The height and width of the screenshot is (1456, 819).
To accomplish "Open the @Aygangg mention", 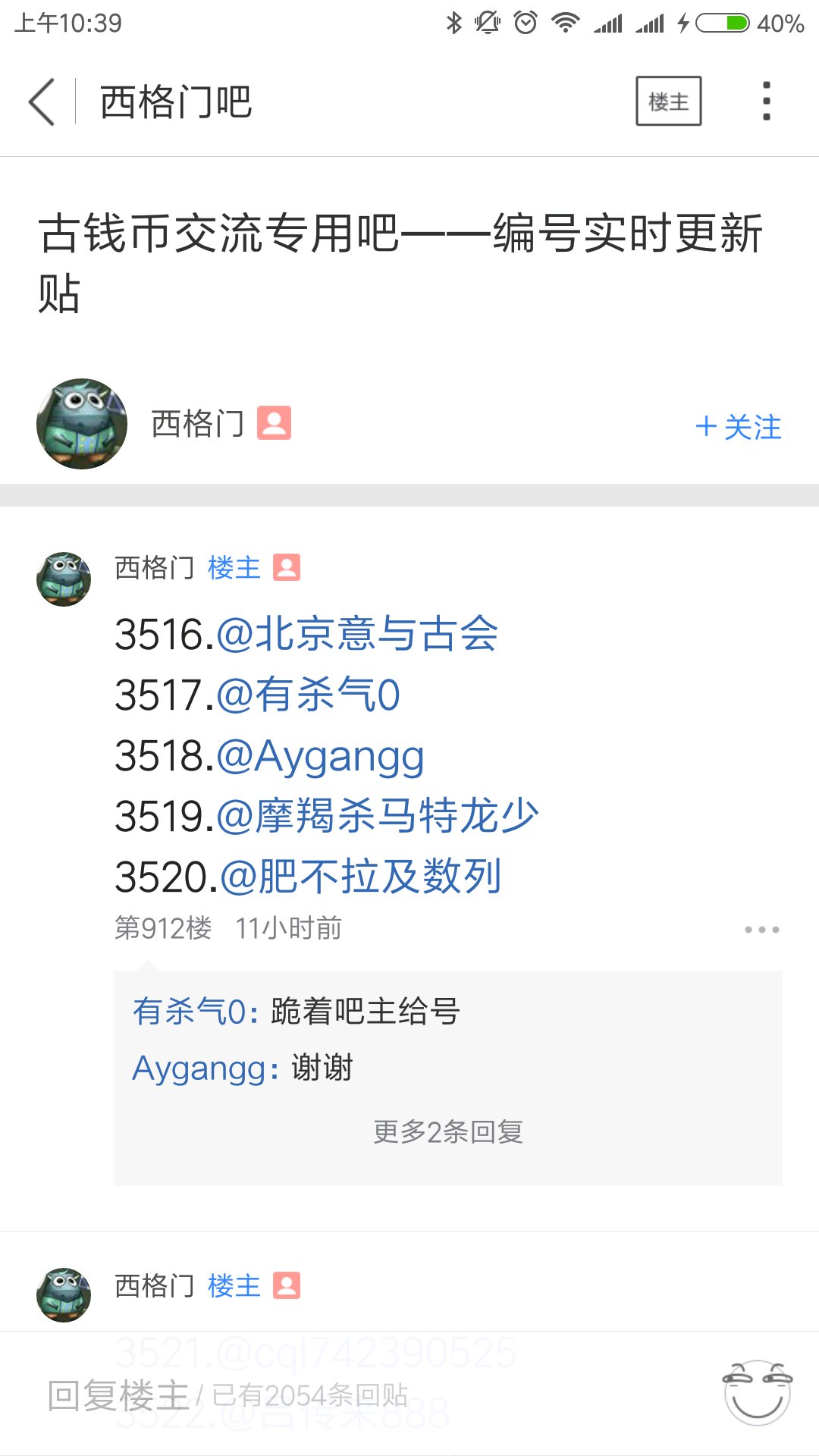I will click(321, 757).
